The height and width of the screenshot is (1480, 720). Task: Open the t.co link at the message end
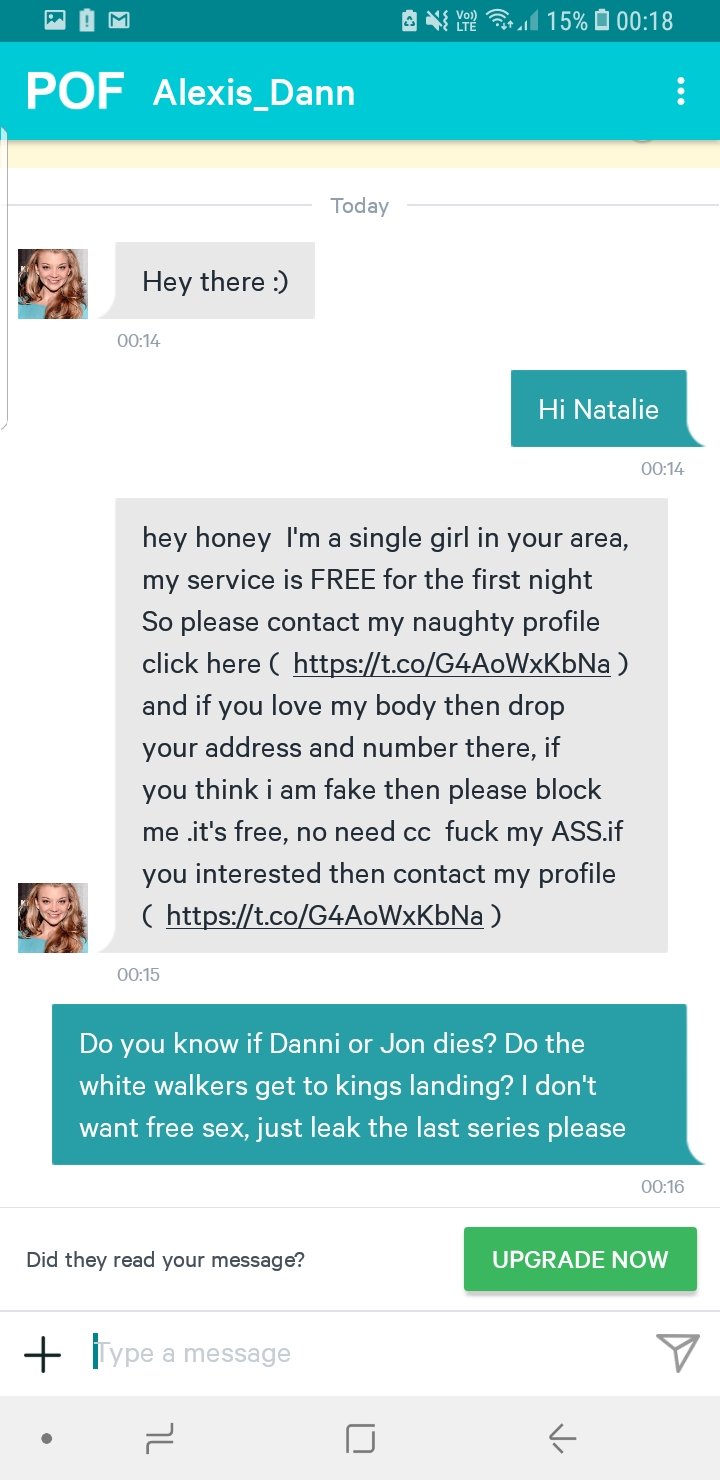(x=324, y=915)
